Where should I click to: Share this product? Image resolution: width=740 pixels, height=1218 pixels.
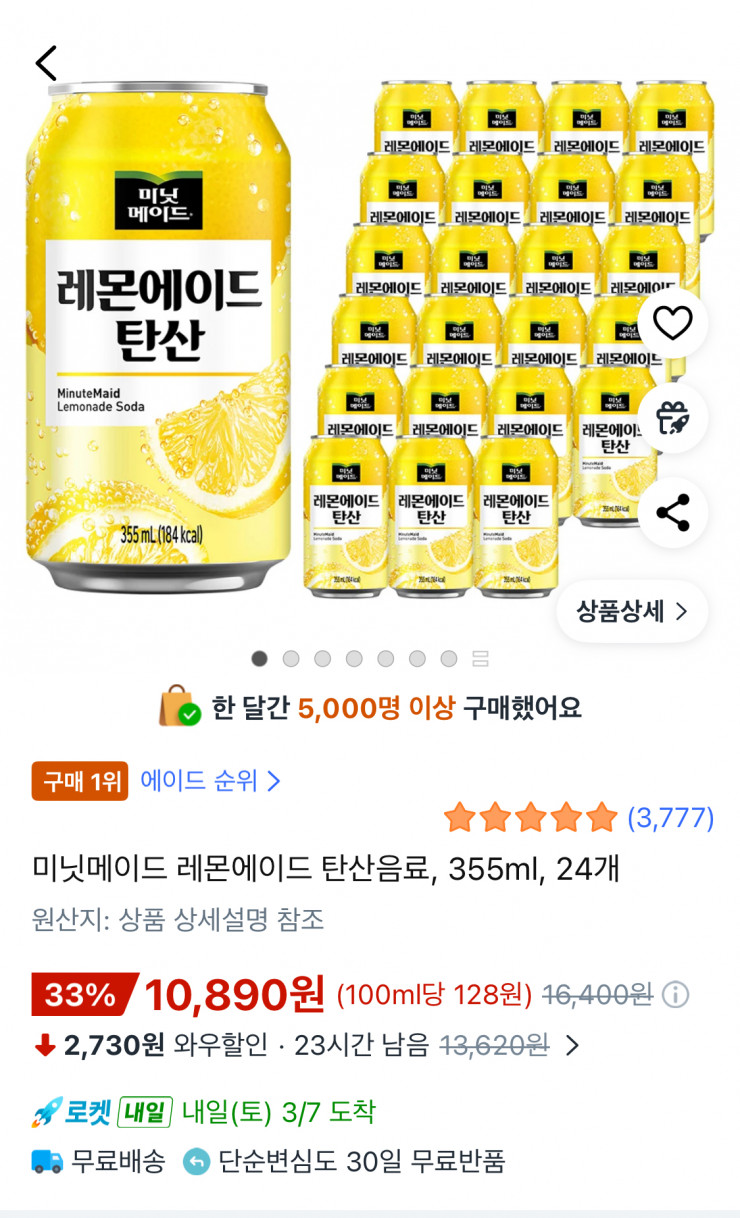coord(672,513)
